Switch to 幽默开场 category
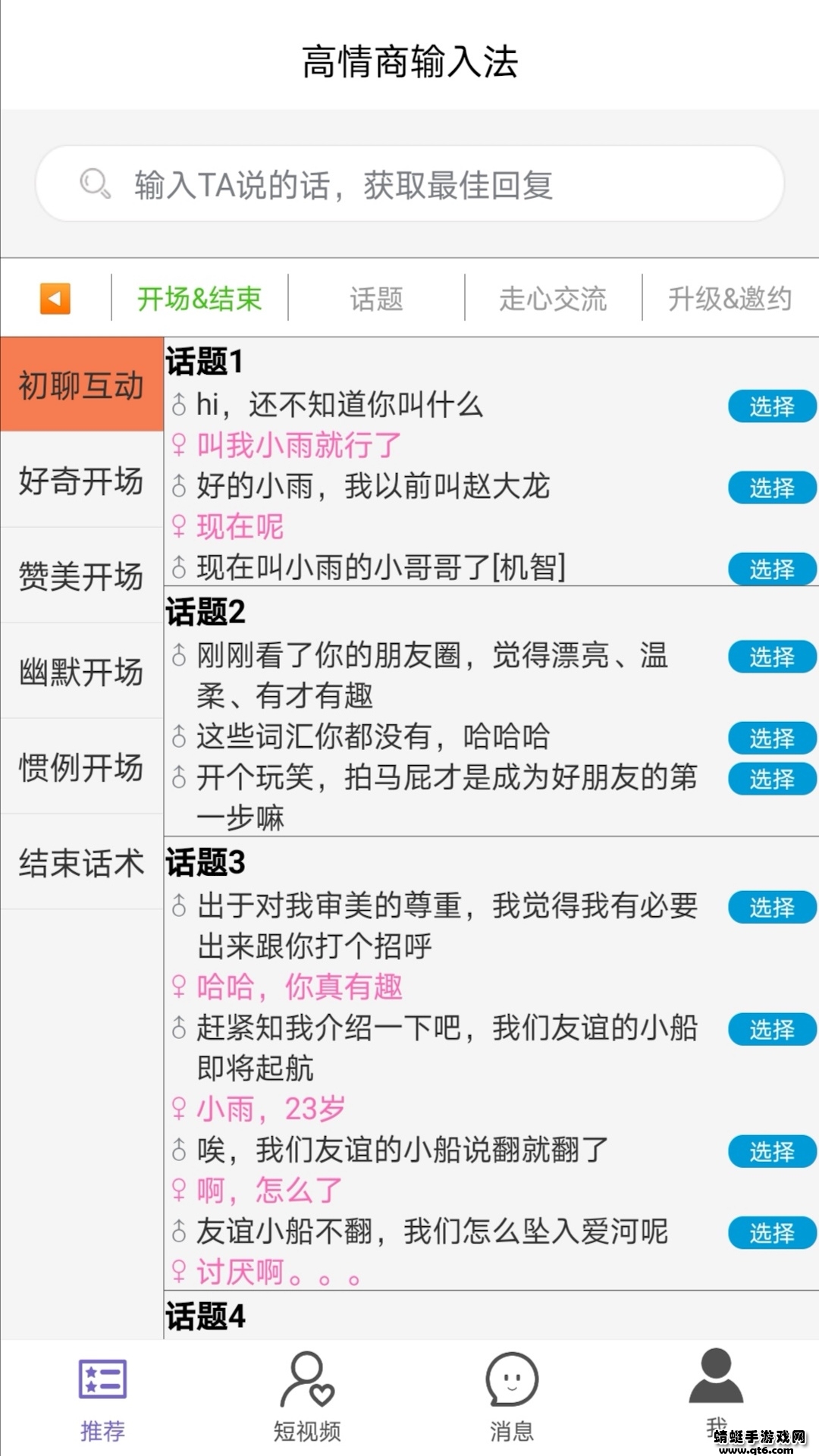The height and width of the screenshot is (1456, 819). [x=79, y=673]
